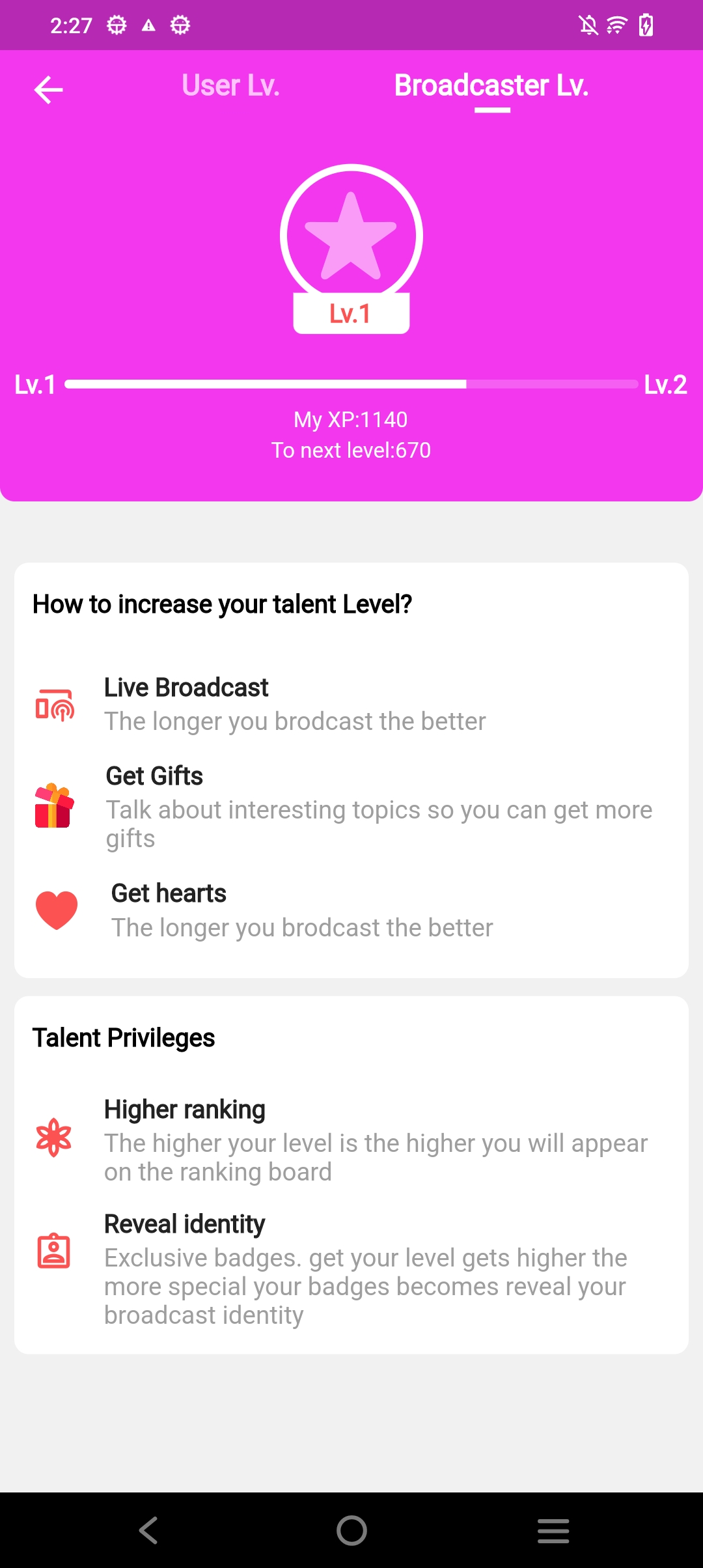Viewport: 703px width, 1568px height.
Task: Switch to the User Lv. tab
Action: coord(230,86)
